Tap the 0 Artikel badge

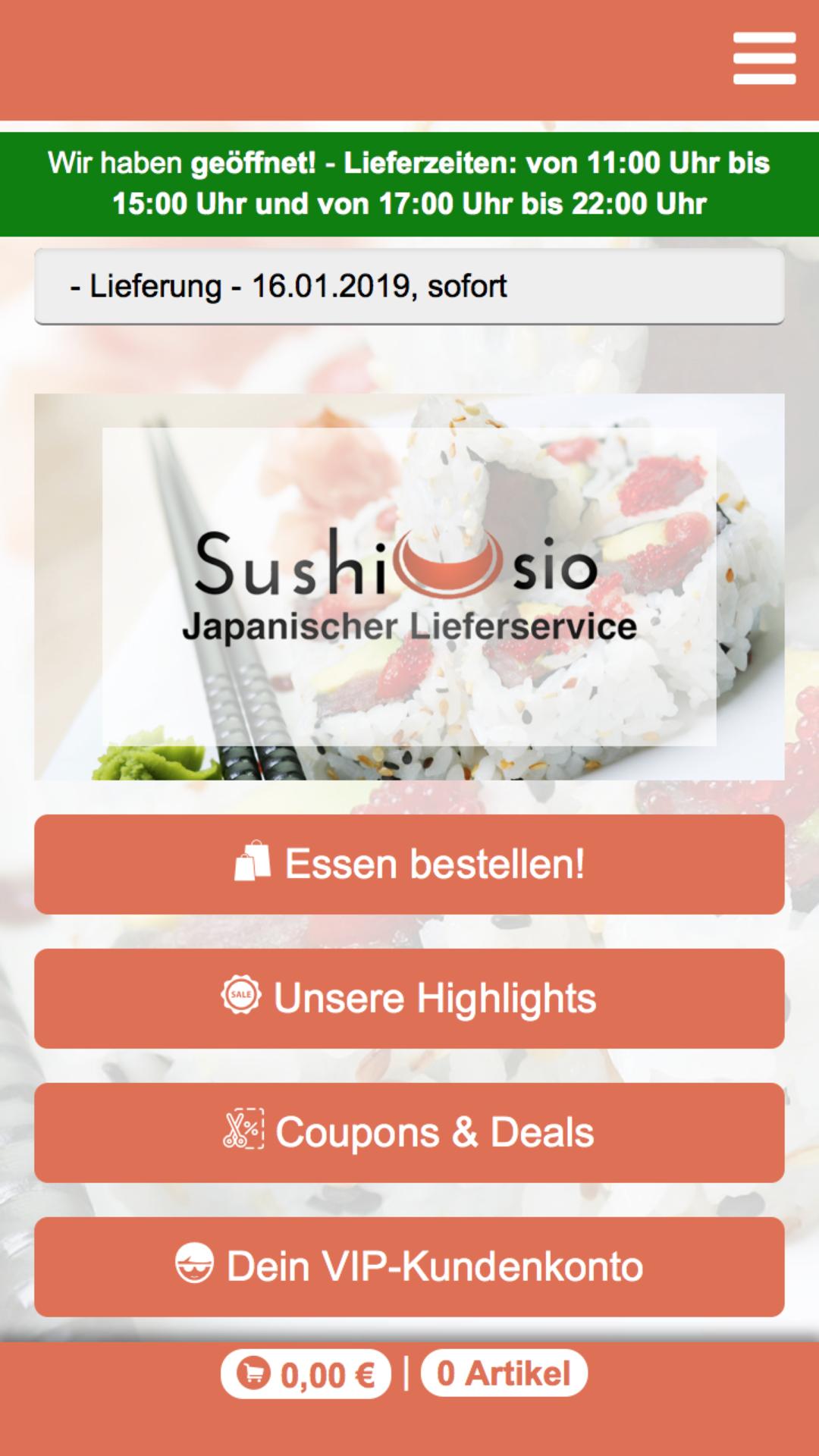(504, 1373)
